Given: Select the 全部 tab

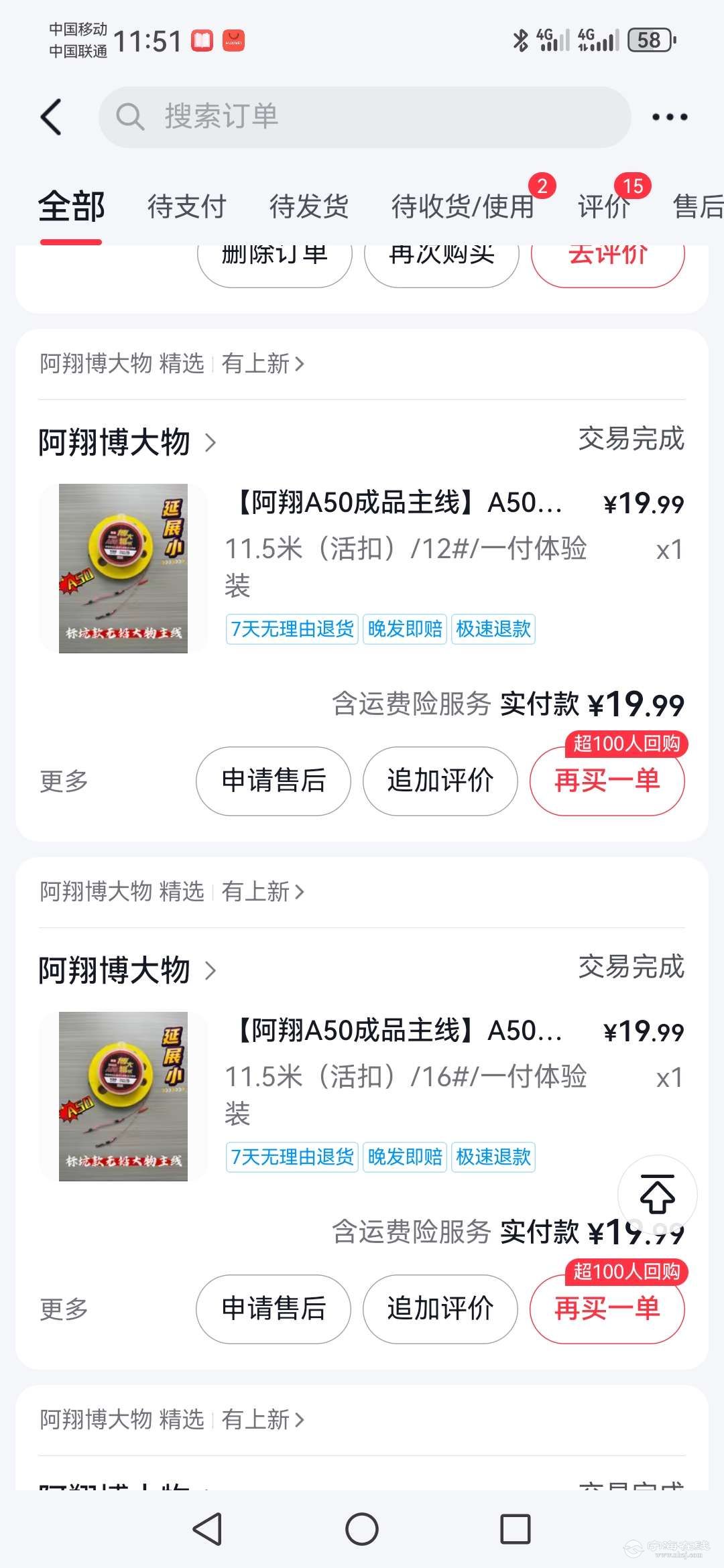Looking at the screenshot, I should pyautogui.click(x=71, y=206).
